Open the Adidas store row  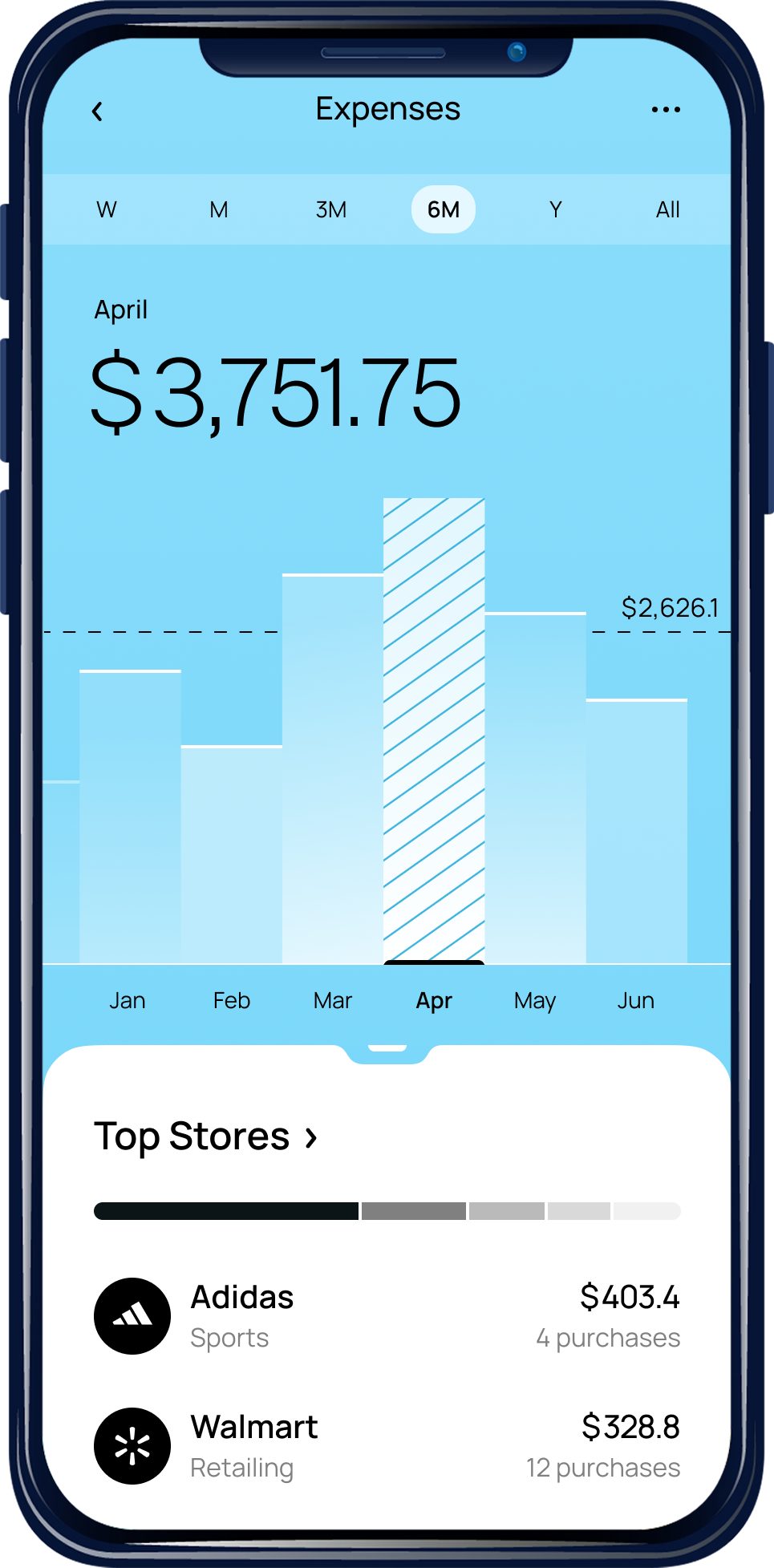[x=387, y=1316]
